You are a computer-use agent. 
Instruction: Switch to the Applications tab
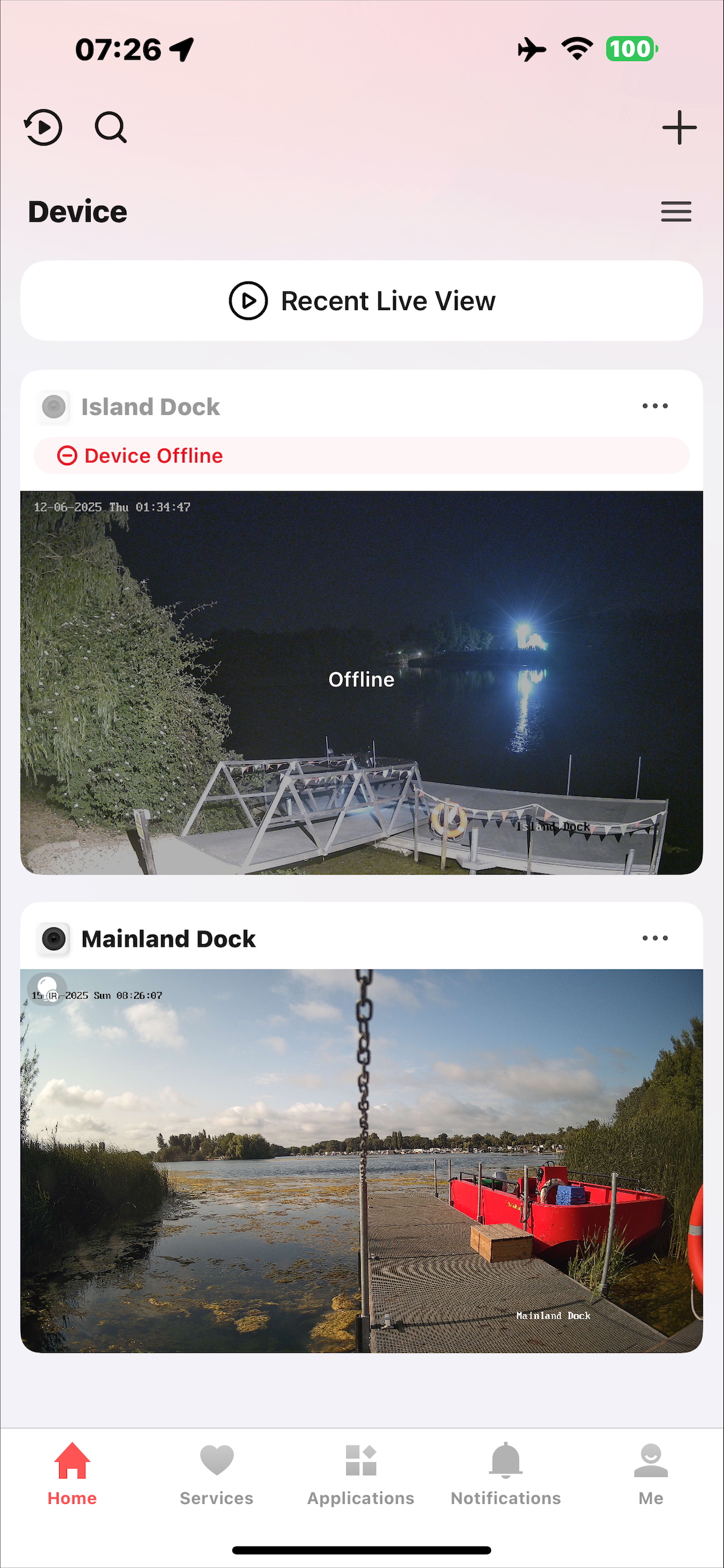(361, 1475)
